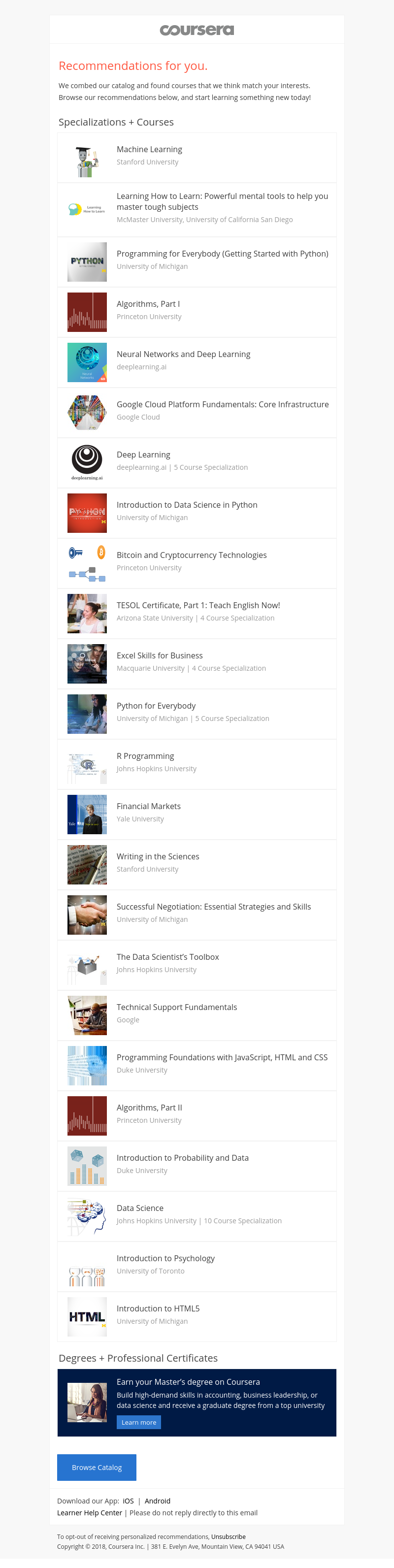Open Successful Negotiation course
This screenshot has width=394, height=1568.
coord(213,906)
